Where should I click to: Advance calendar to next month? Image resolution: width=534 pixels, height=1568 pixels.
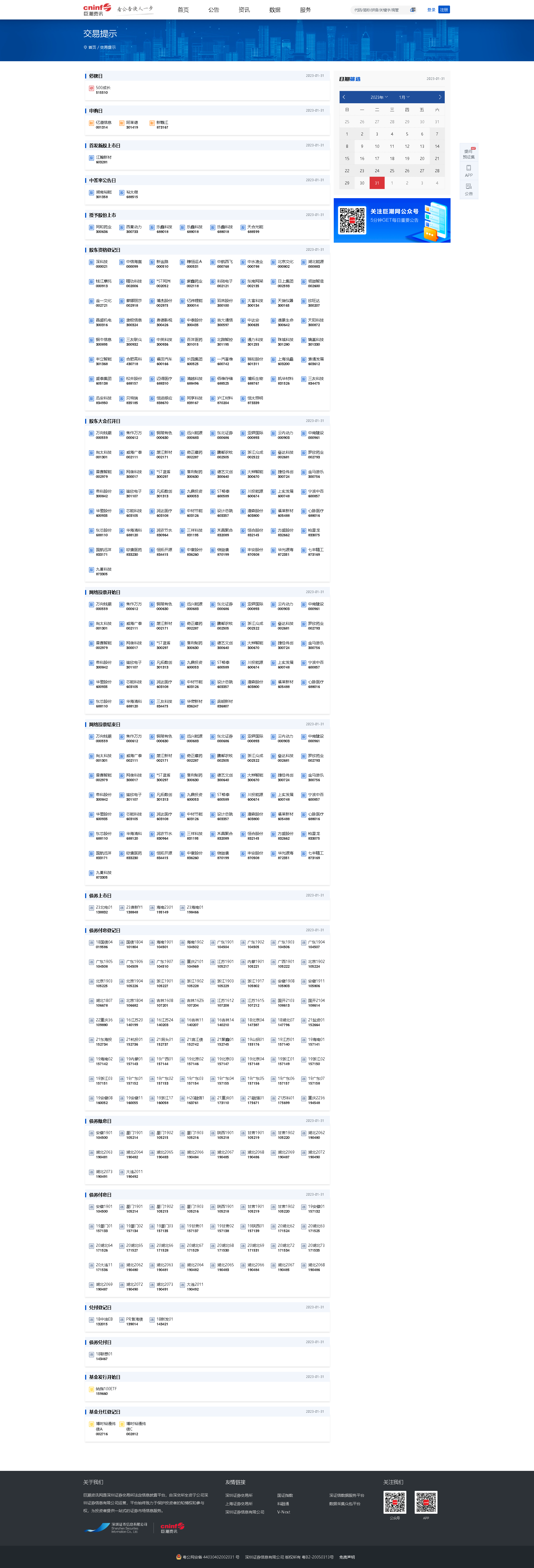tap(440, 97)
